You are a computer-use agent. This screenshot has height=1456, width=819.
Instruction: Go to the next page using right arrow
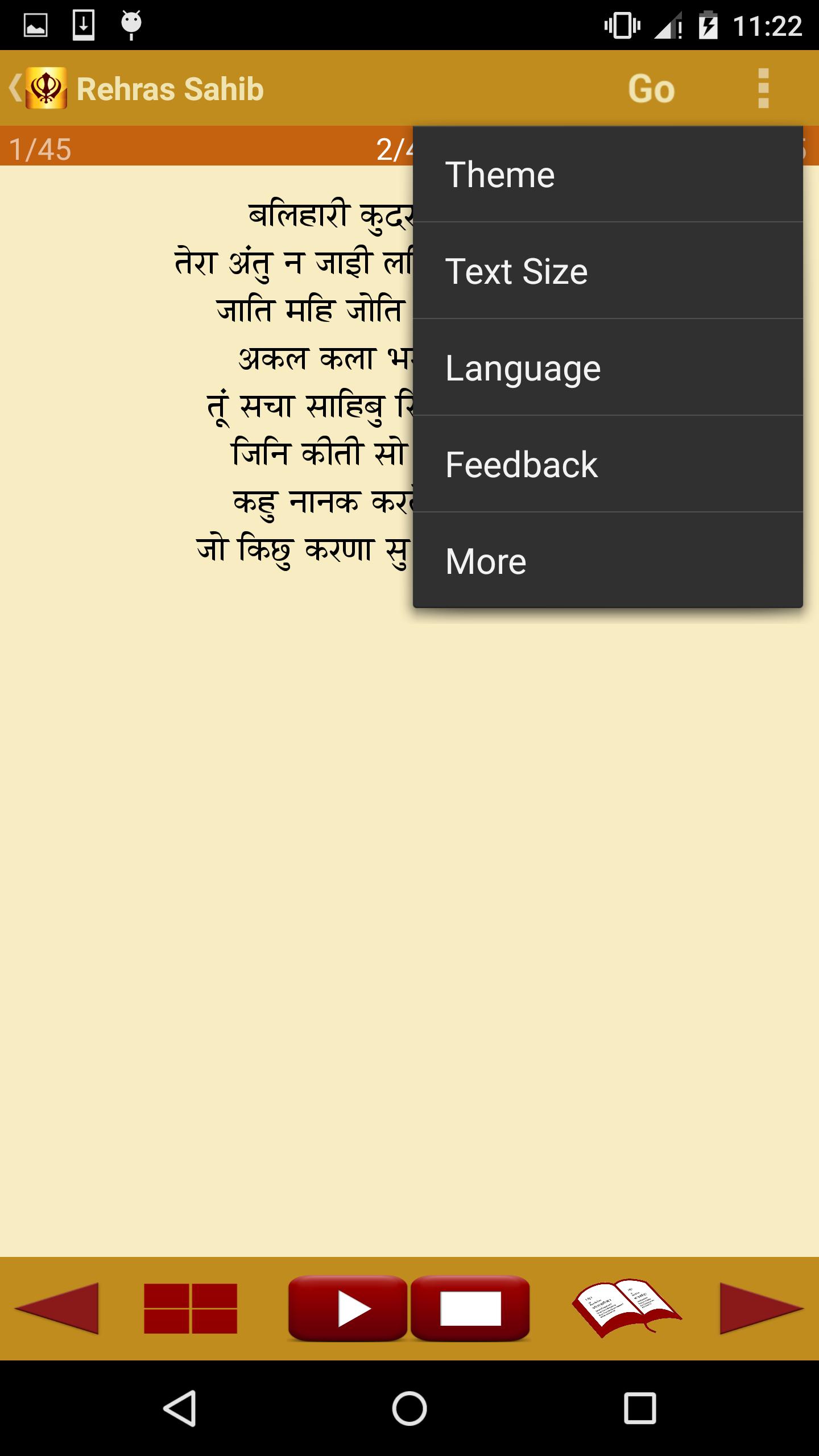[x=762, y=1308]
